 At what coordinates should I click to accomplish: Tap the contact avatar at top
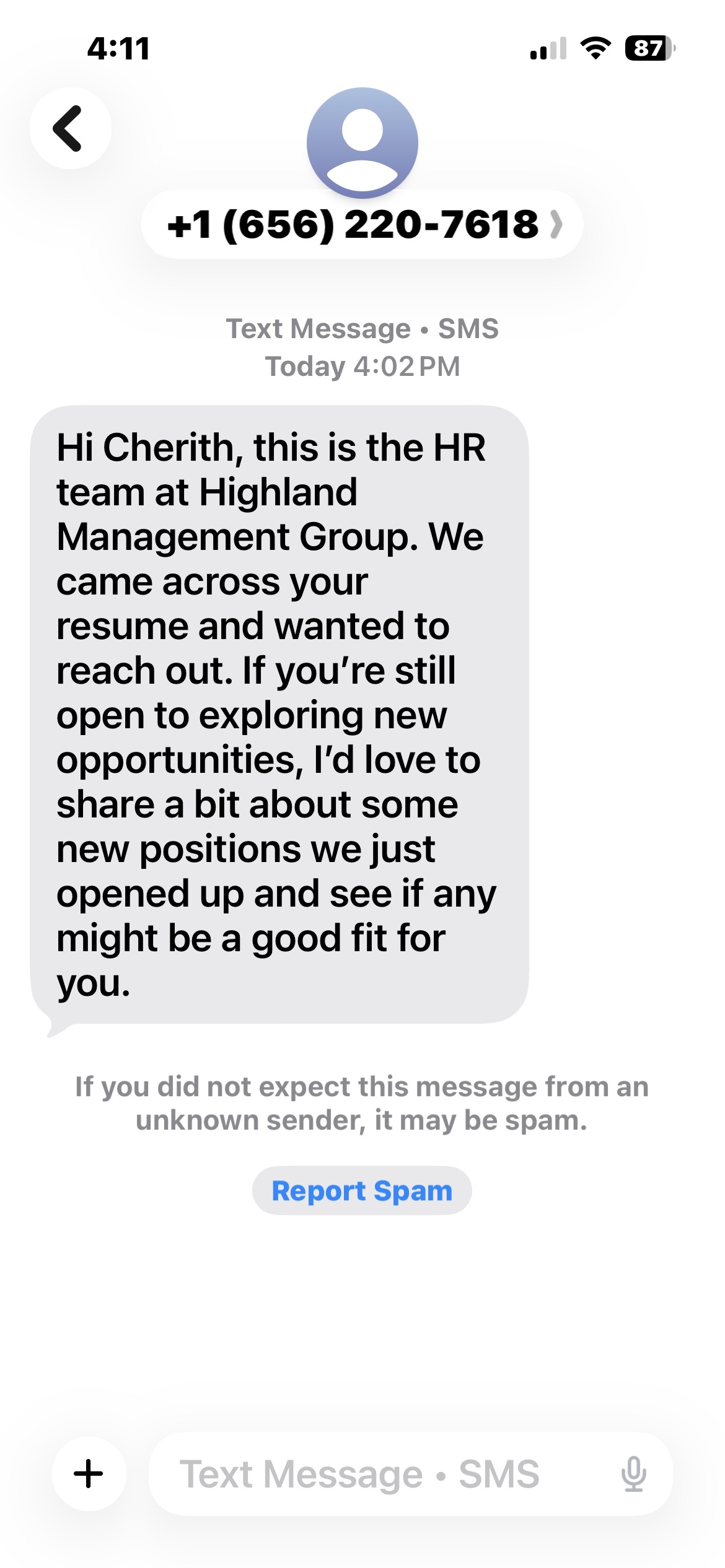(362, 142)
